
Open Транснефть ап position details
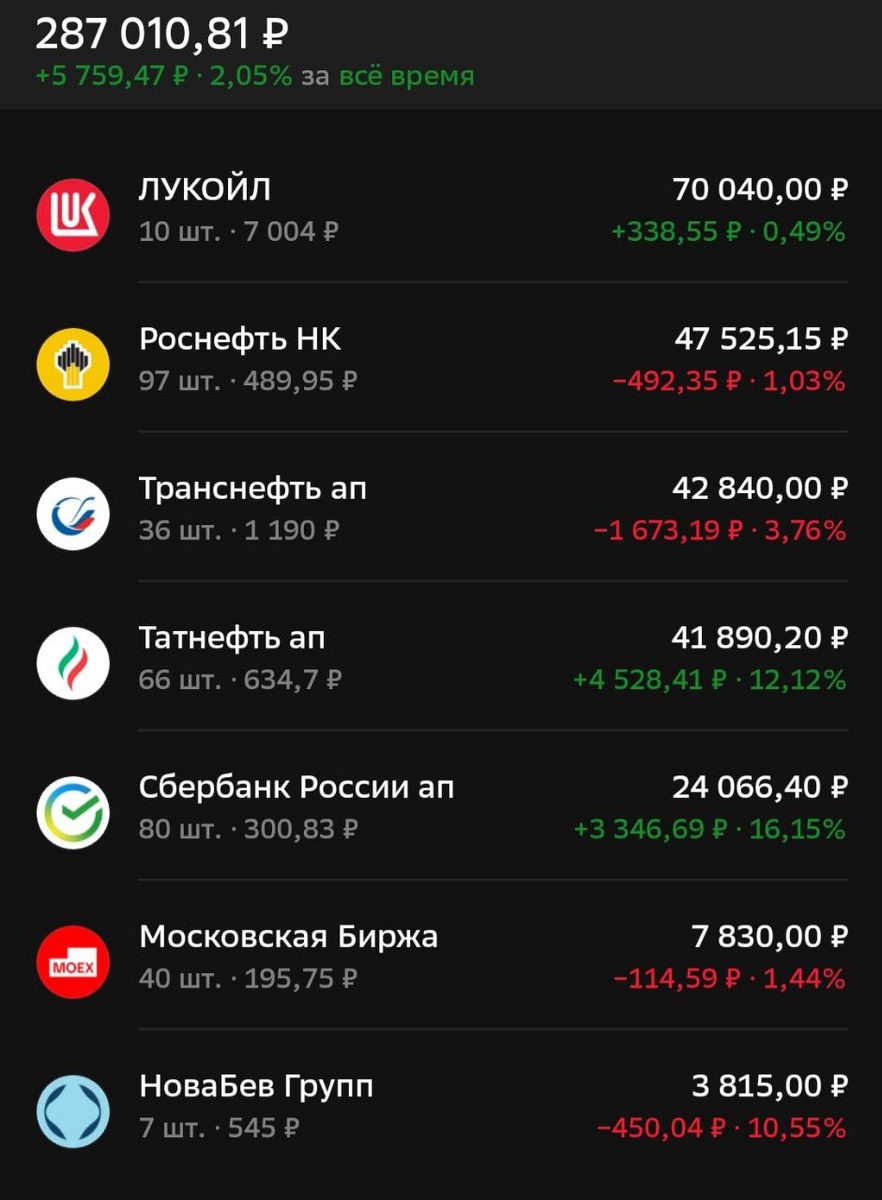click(x=440, y=512)
